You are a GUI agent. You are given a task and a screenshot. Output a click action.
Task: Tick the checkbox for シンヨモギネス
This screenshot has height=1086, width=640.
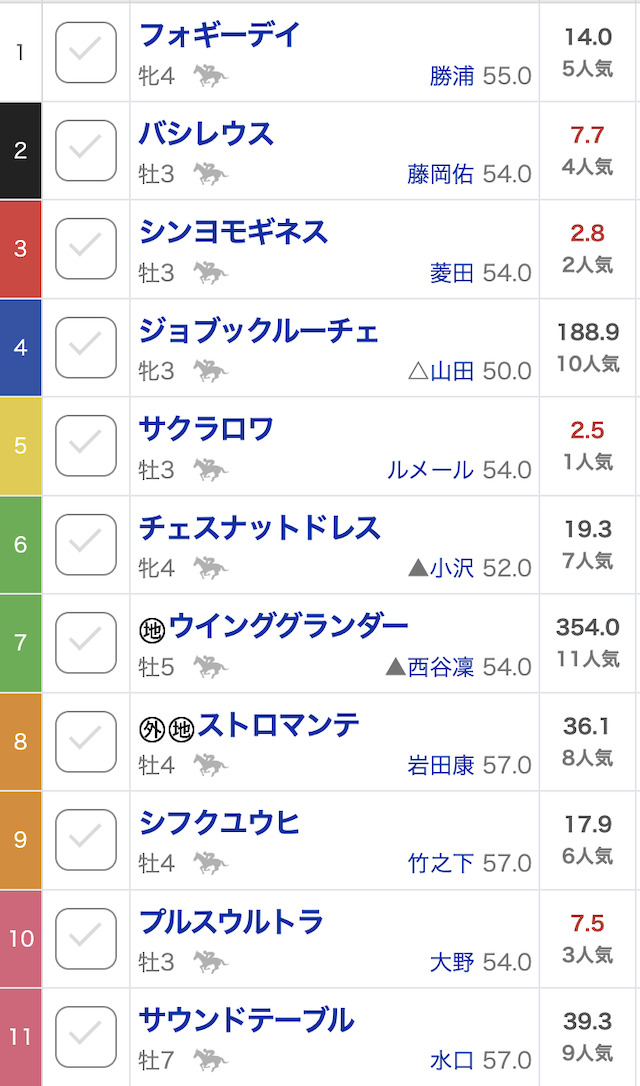pyautogui.click(x=86, y=249)
